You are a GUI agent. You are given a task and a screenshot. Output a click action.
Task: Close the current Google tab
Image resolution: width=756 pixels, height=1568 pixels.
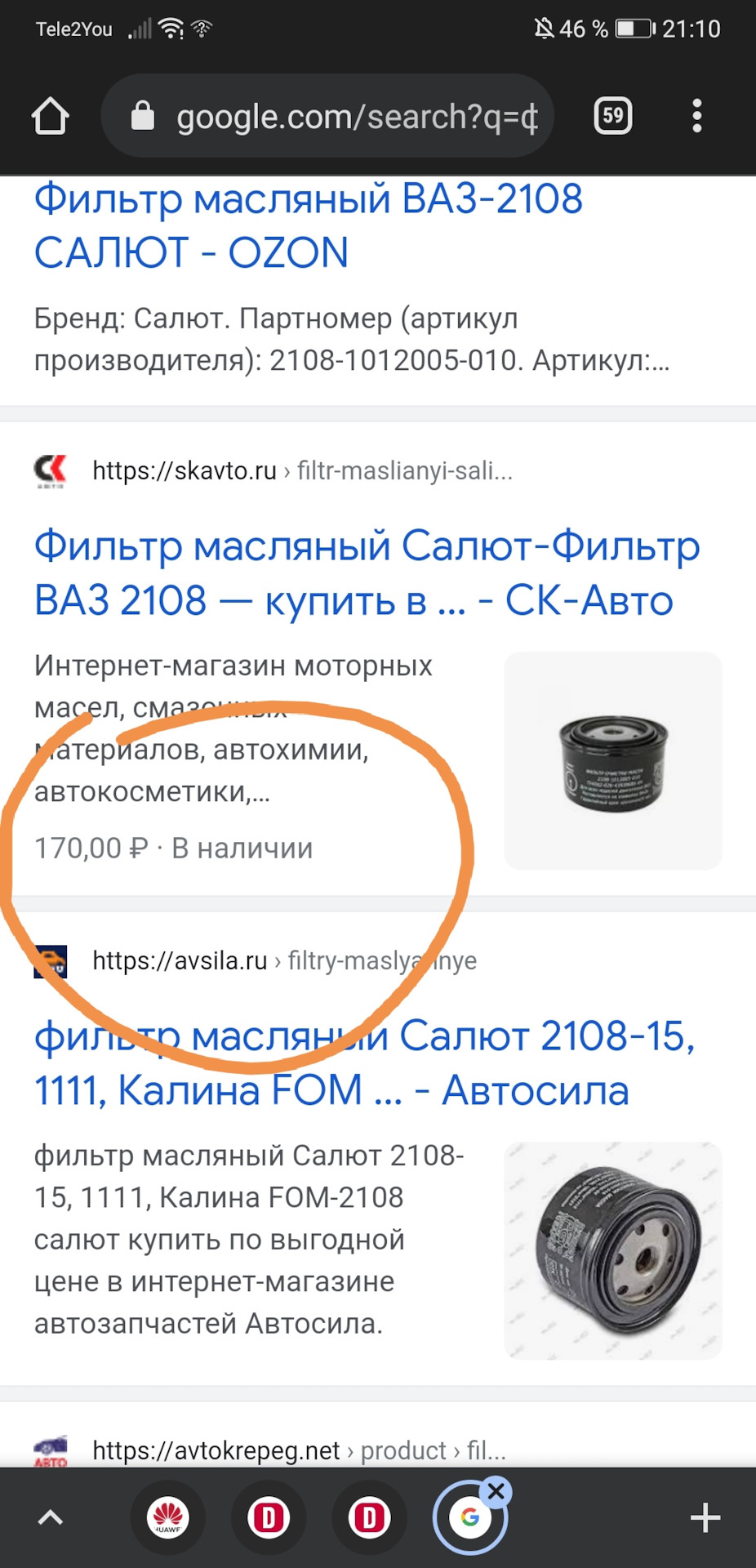496,1492
